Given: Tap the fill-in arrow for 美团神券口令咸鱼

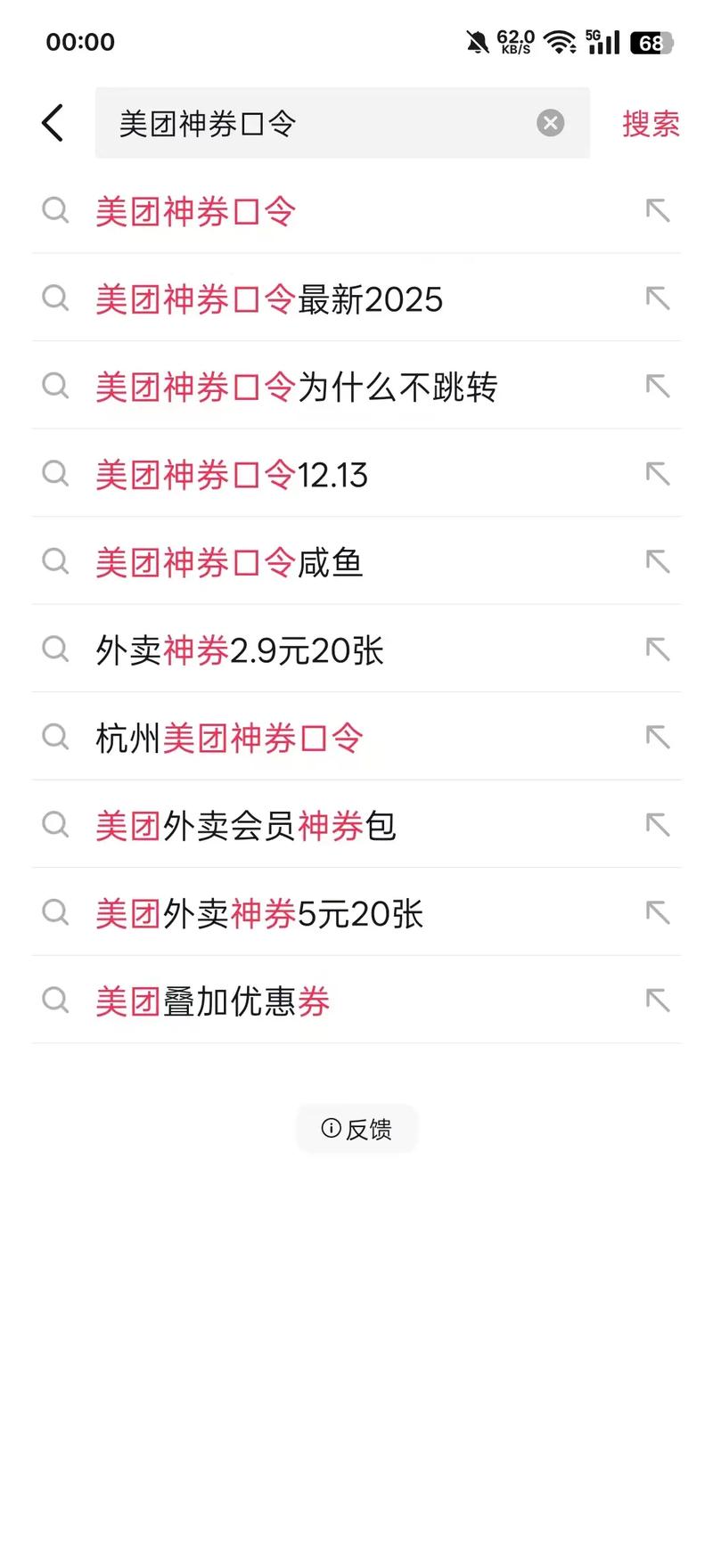Looking at the screenshot, I should click(x=657, y=562).
